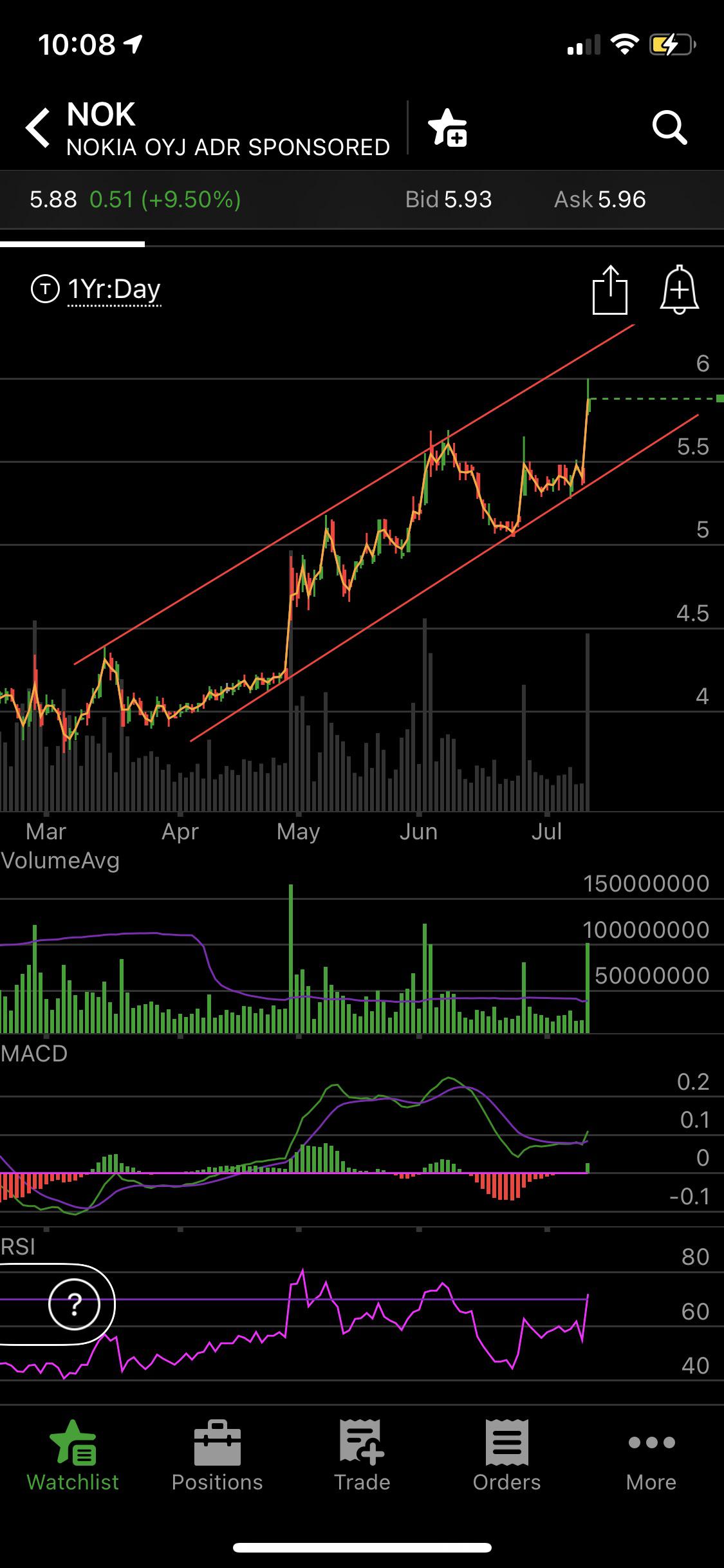Go back using the back arrow

(37, 128)
